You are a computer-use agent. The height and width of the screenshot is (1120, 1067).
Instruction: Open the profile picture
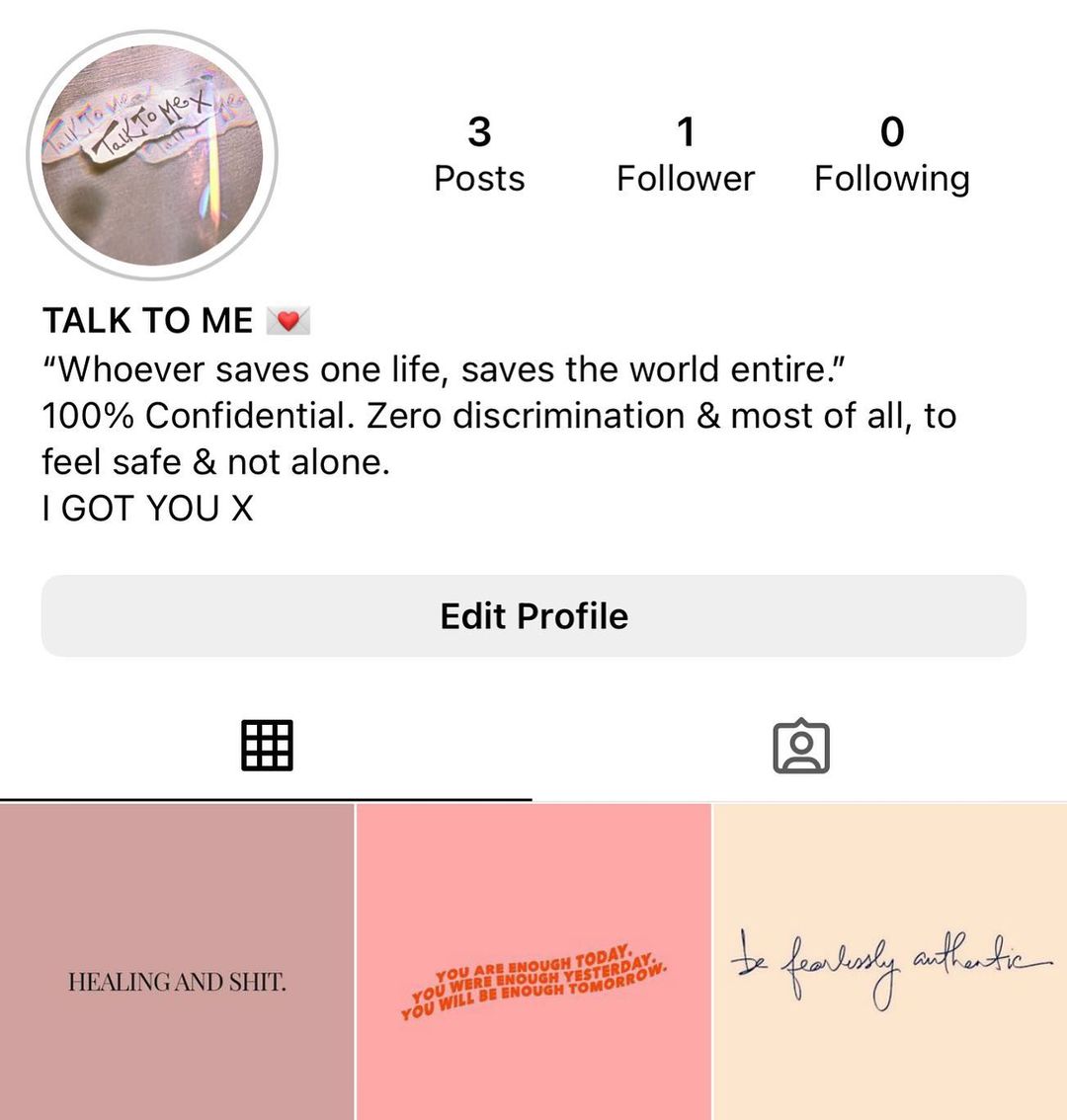click(x=152, y=155)
